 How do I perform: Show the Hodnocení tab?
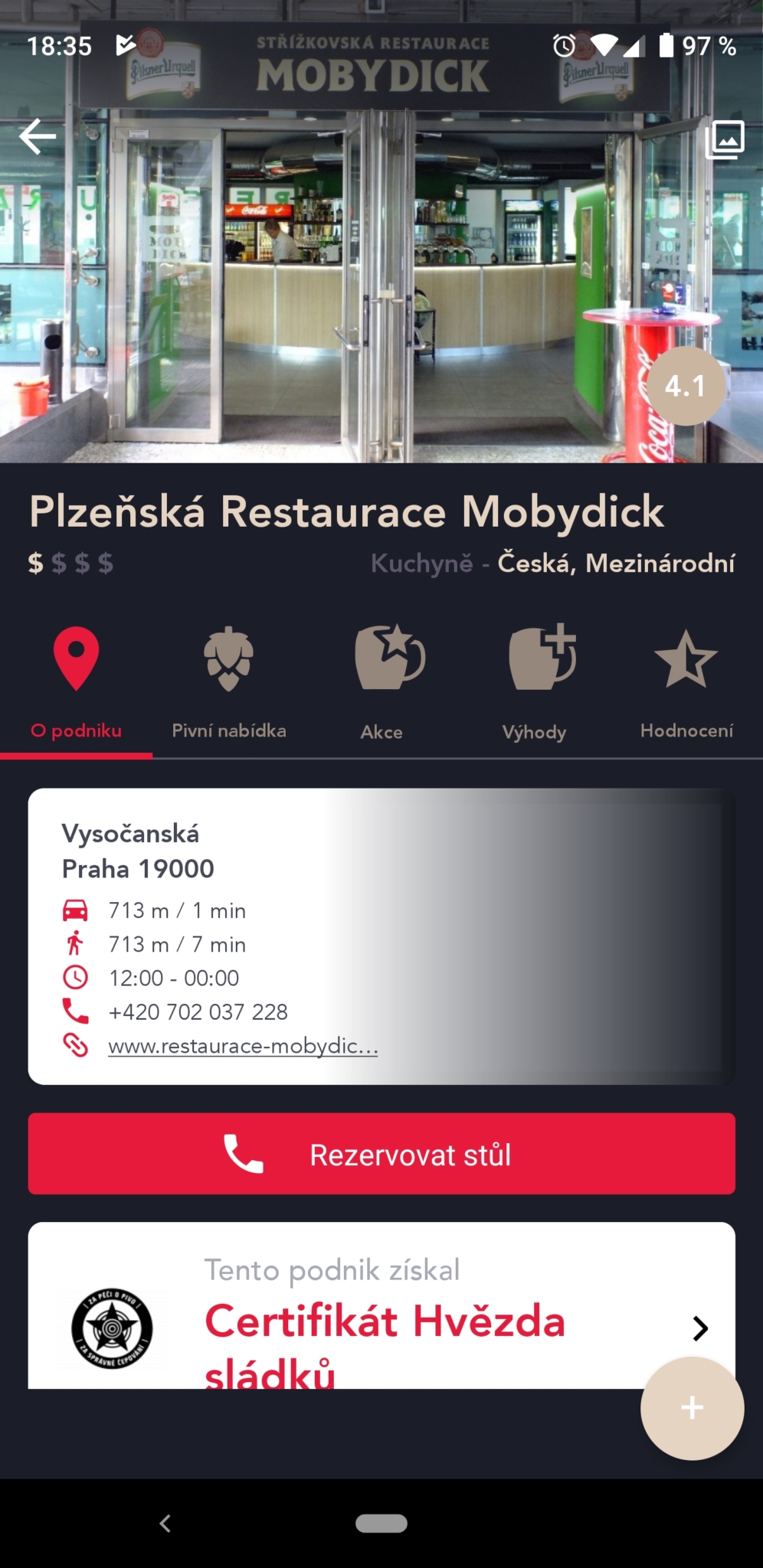(x=686, y=682)
